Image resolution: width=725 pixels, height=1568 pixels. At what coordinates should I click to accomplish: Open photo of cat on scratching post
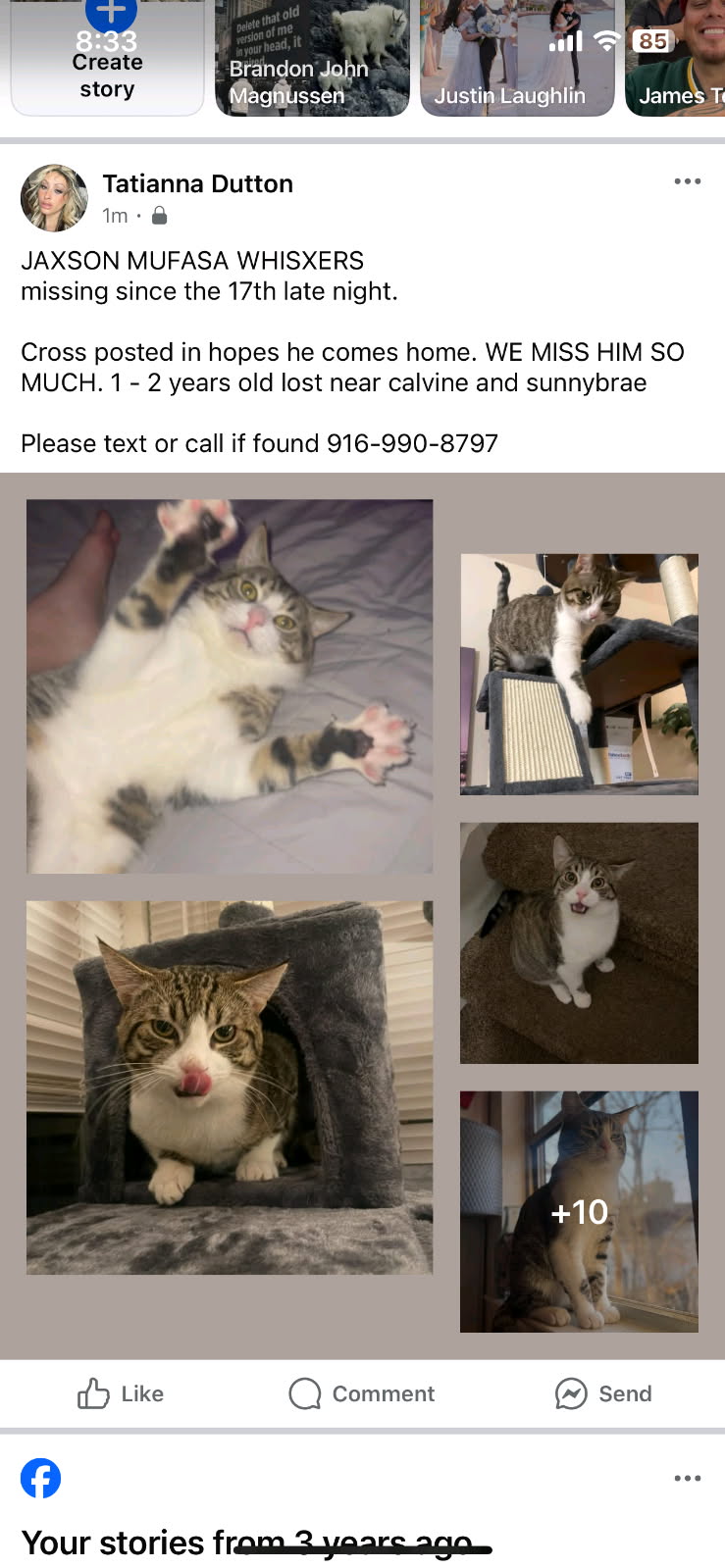pos(579,674)
